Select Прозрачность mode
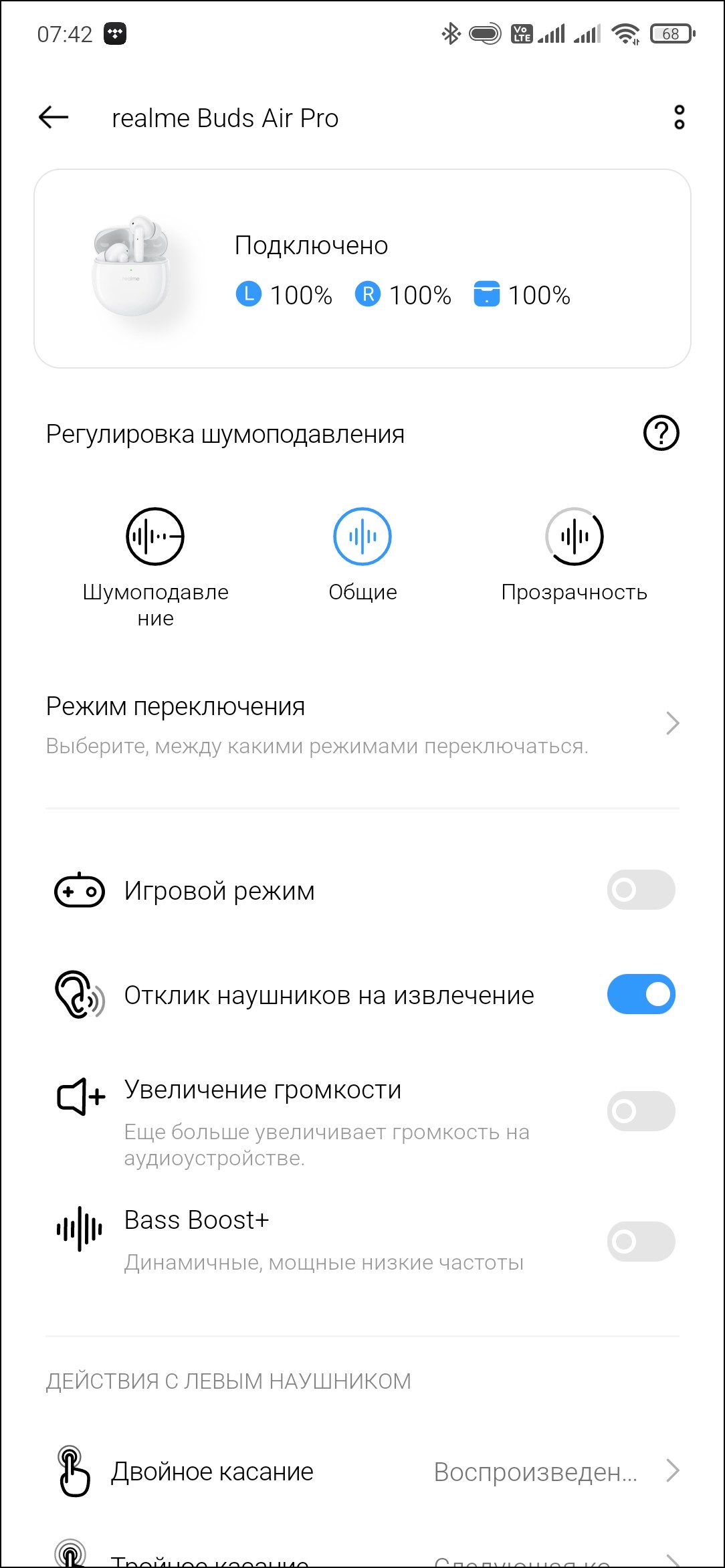The width and height of the screenshot is (725, 1568). point(574,536)
